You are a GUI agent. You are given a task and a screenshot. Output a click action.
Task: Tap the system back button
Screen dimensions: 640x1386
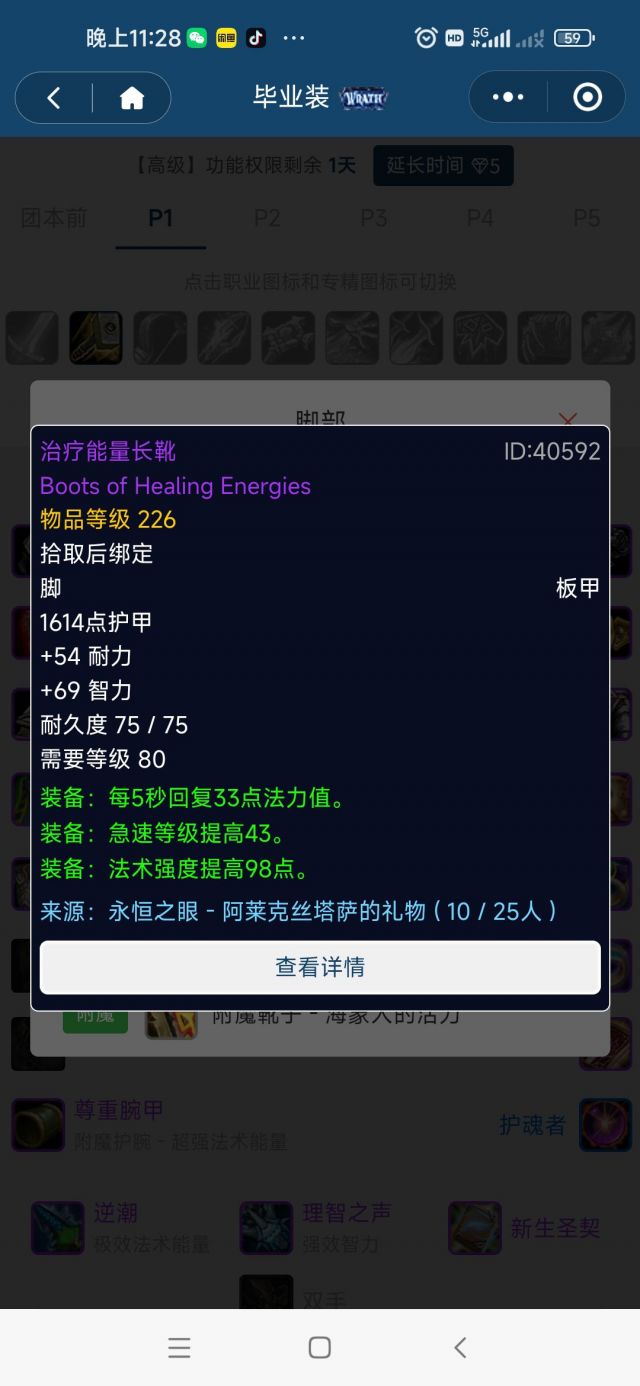click(460, 1347)
